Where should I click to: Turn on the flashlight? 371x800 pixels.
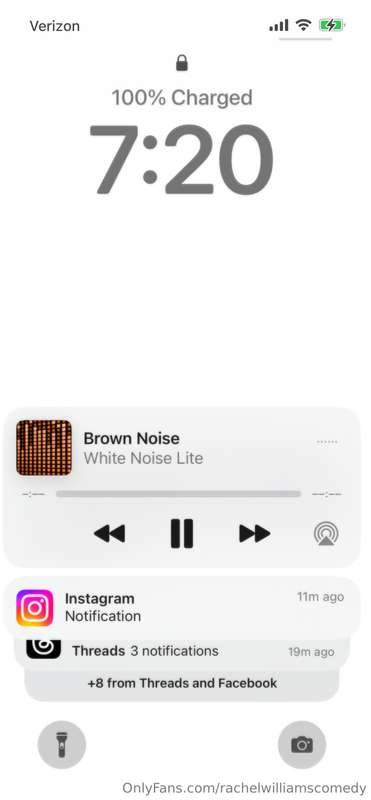(x=62, y=744)
